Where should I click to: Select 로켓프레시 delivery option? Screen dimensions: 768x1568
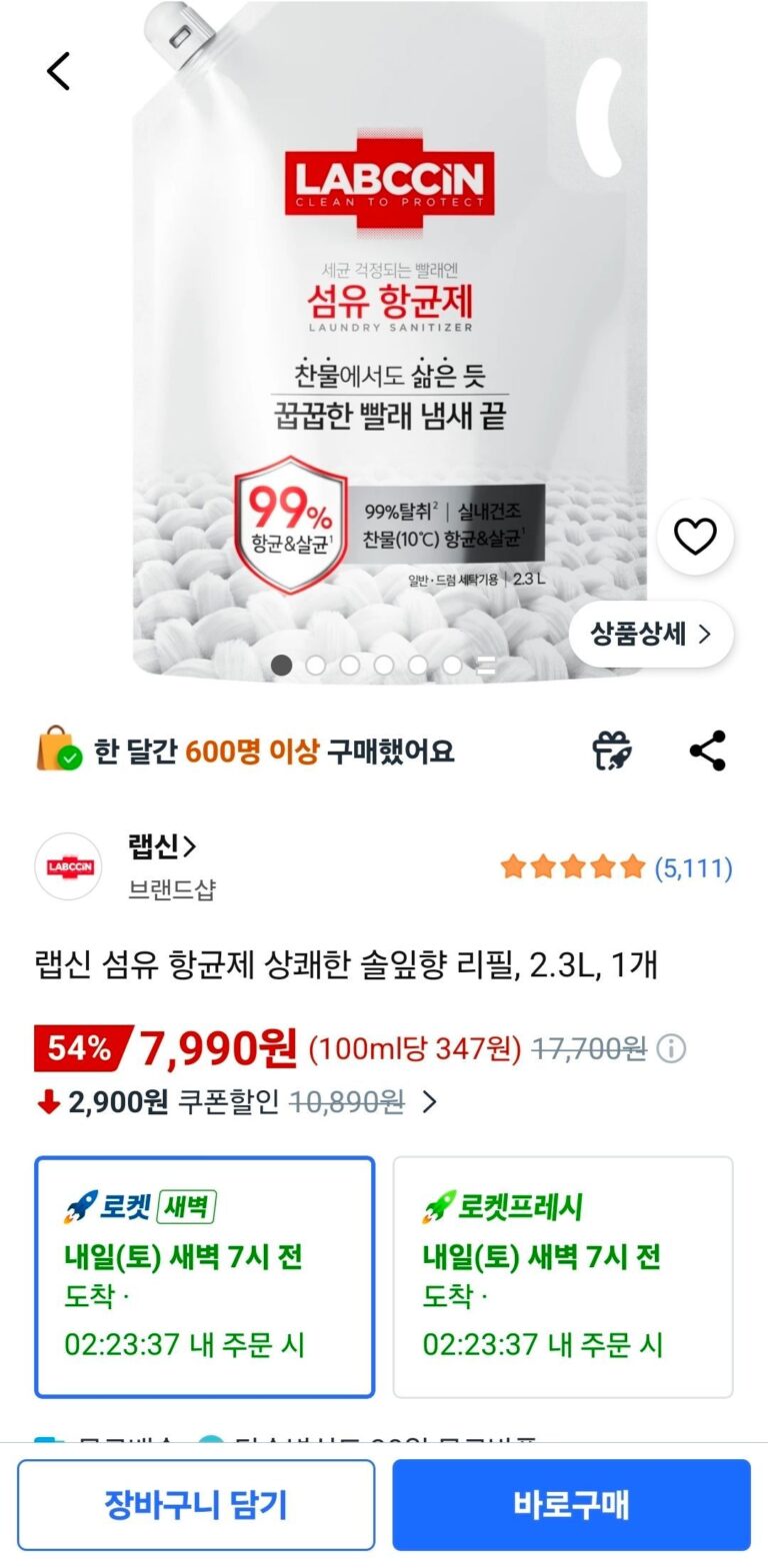(x=563, y=1277)
